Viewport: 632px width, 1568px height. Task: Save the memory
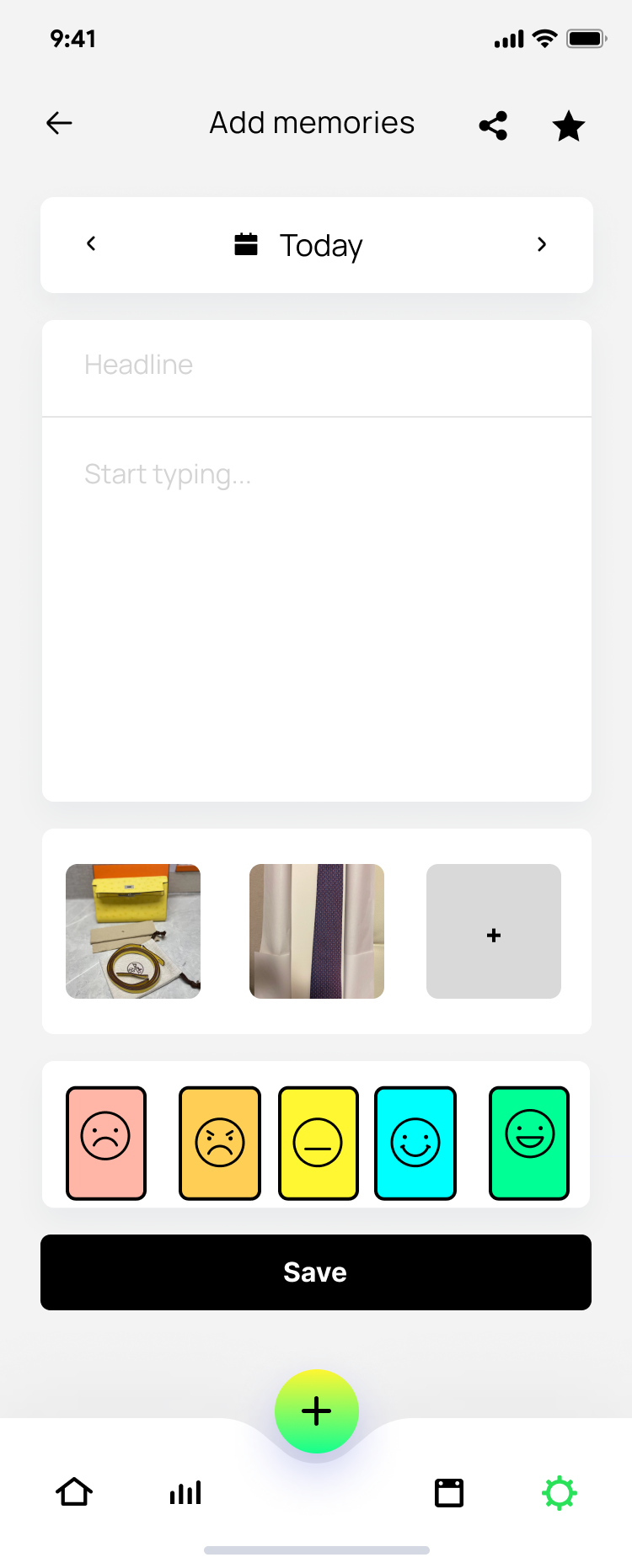coord(316,1272)
